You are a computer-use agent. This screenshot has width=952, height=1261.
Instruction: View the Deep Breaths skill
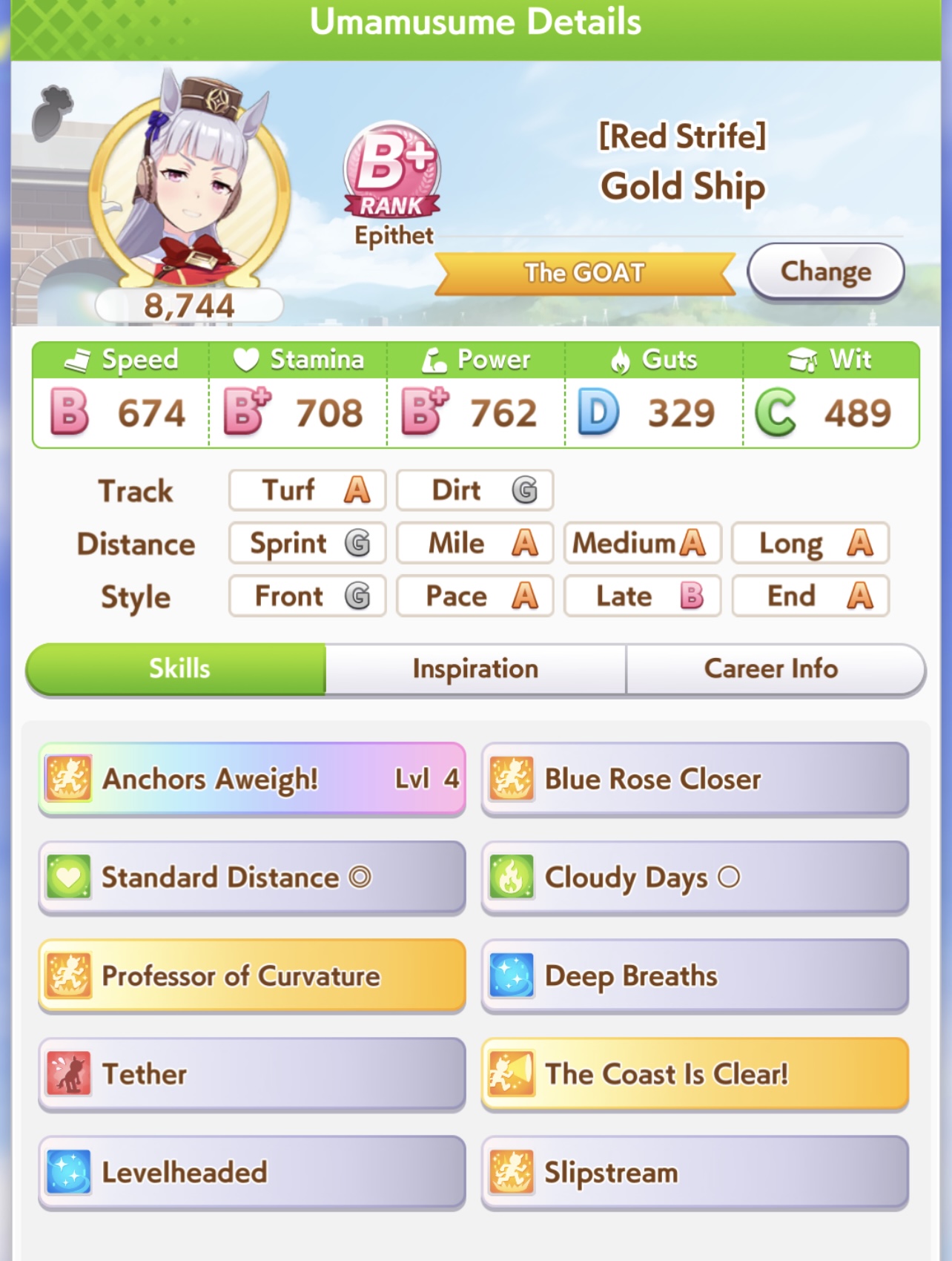point(695,975)
